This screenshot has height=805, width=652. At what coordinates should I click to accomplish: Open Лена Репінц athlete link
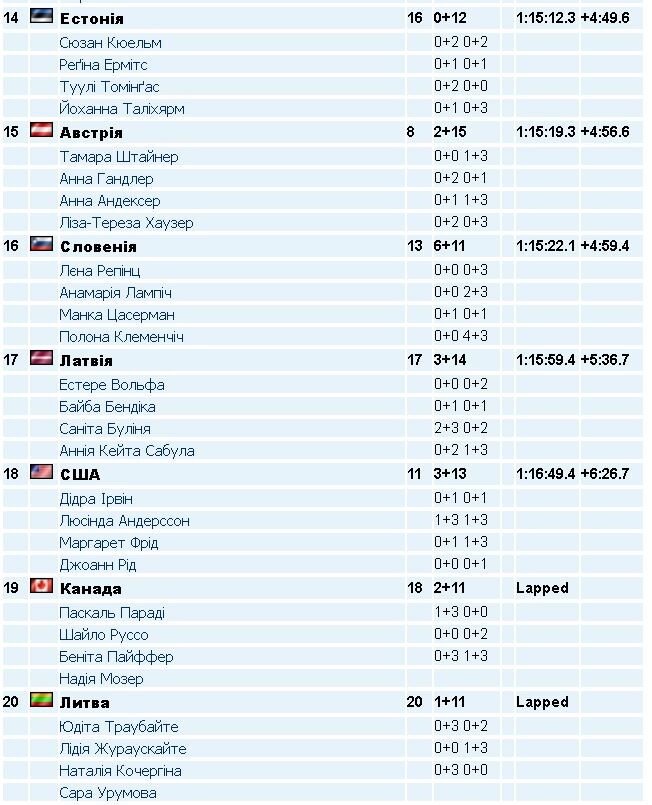click(x=100, y=271)
